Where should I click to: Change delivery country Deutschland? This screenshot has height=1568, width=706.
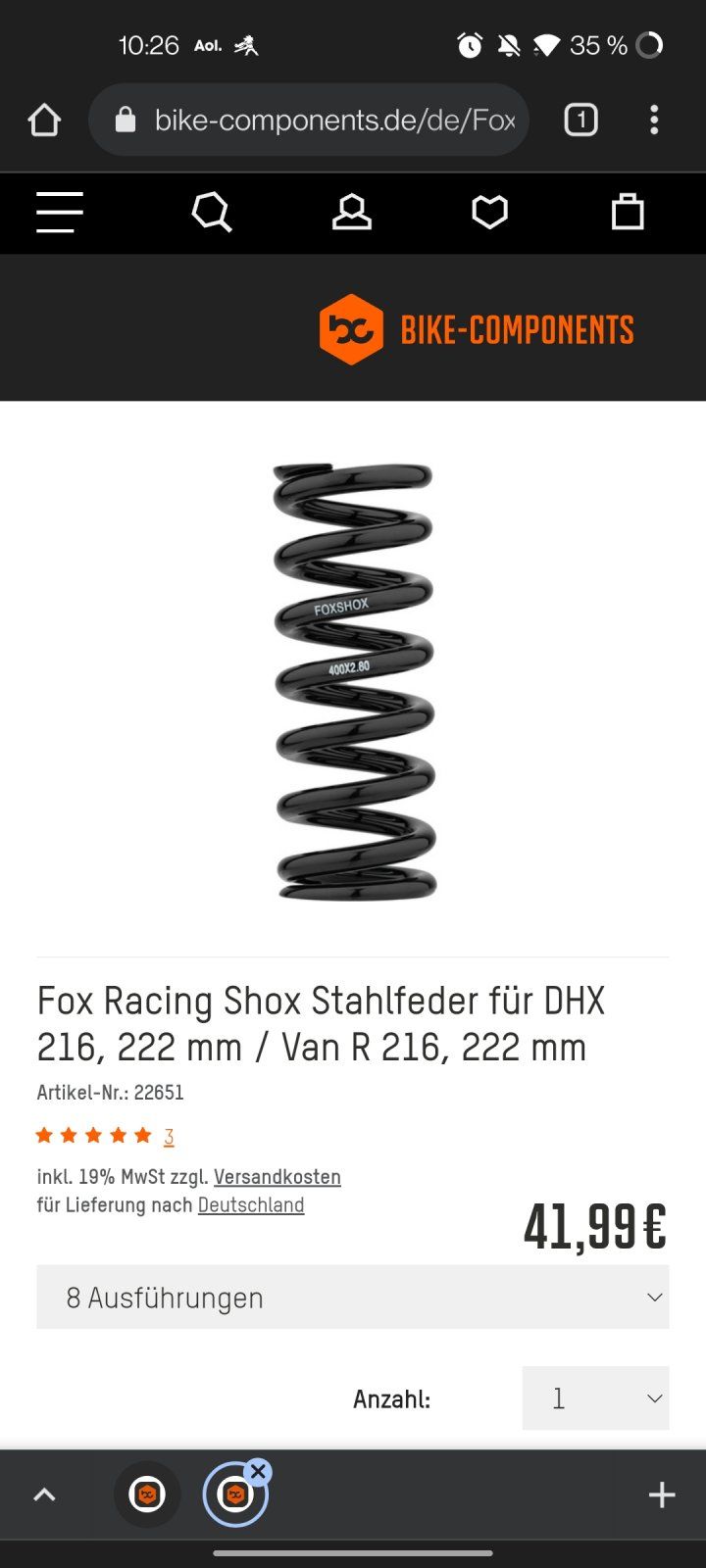(x=251, y=1205)
